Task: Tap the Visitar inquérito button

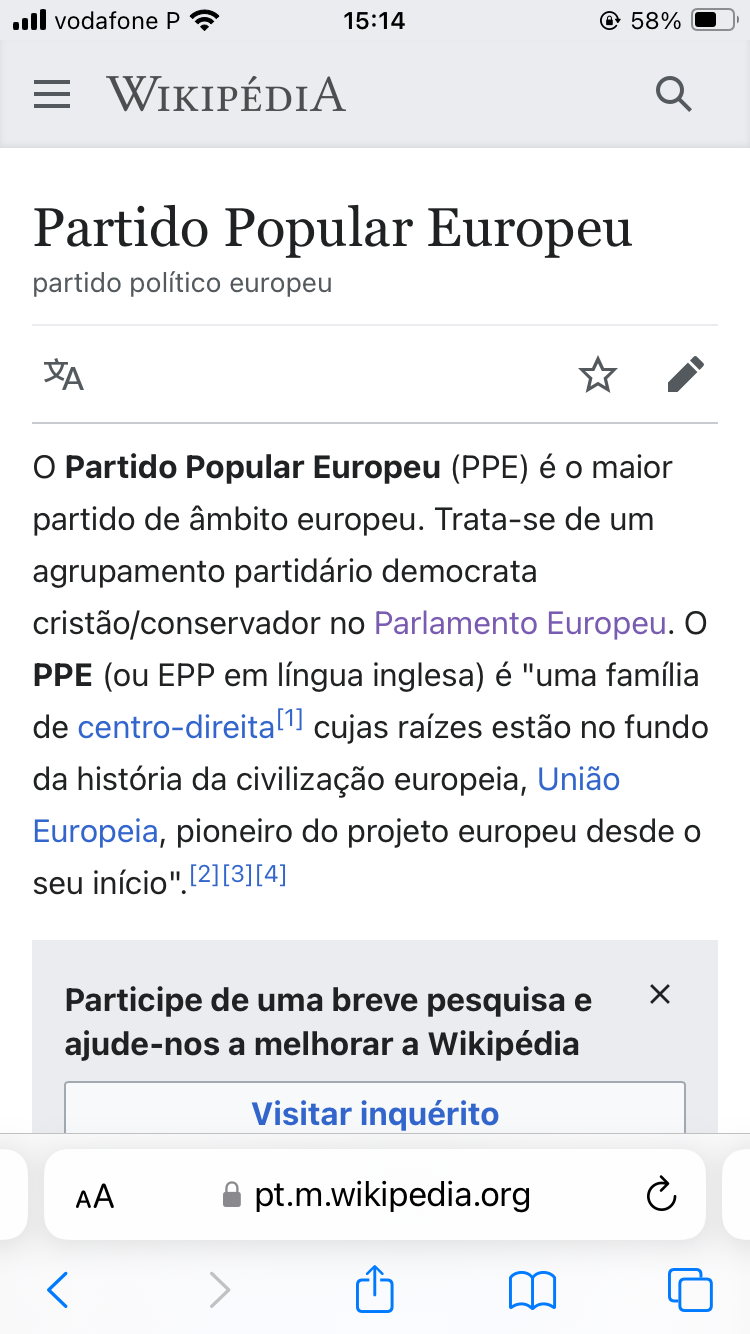Action: tap(375, 1112)
